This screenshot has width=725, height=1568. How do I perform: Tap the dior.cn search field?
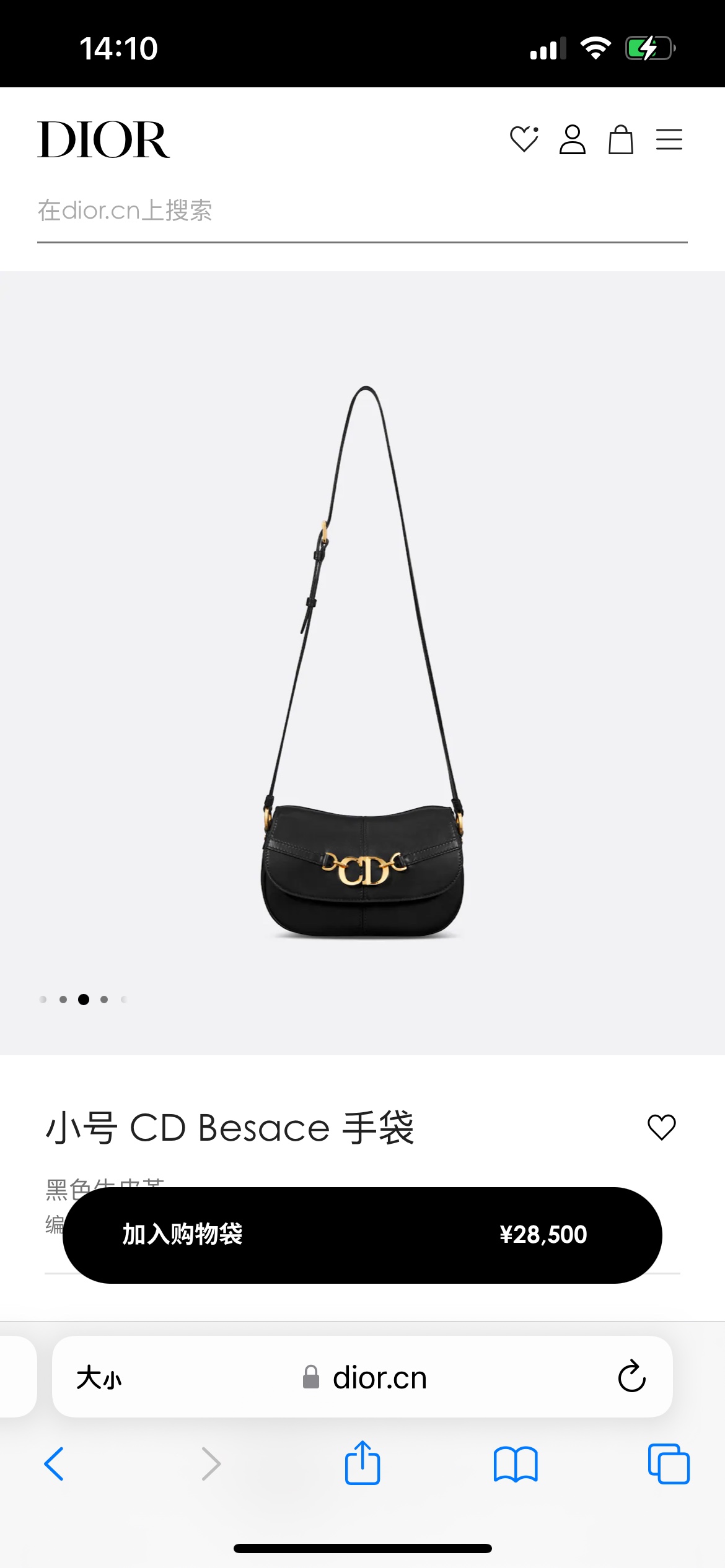[362, 211]
